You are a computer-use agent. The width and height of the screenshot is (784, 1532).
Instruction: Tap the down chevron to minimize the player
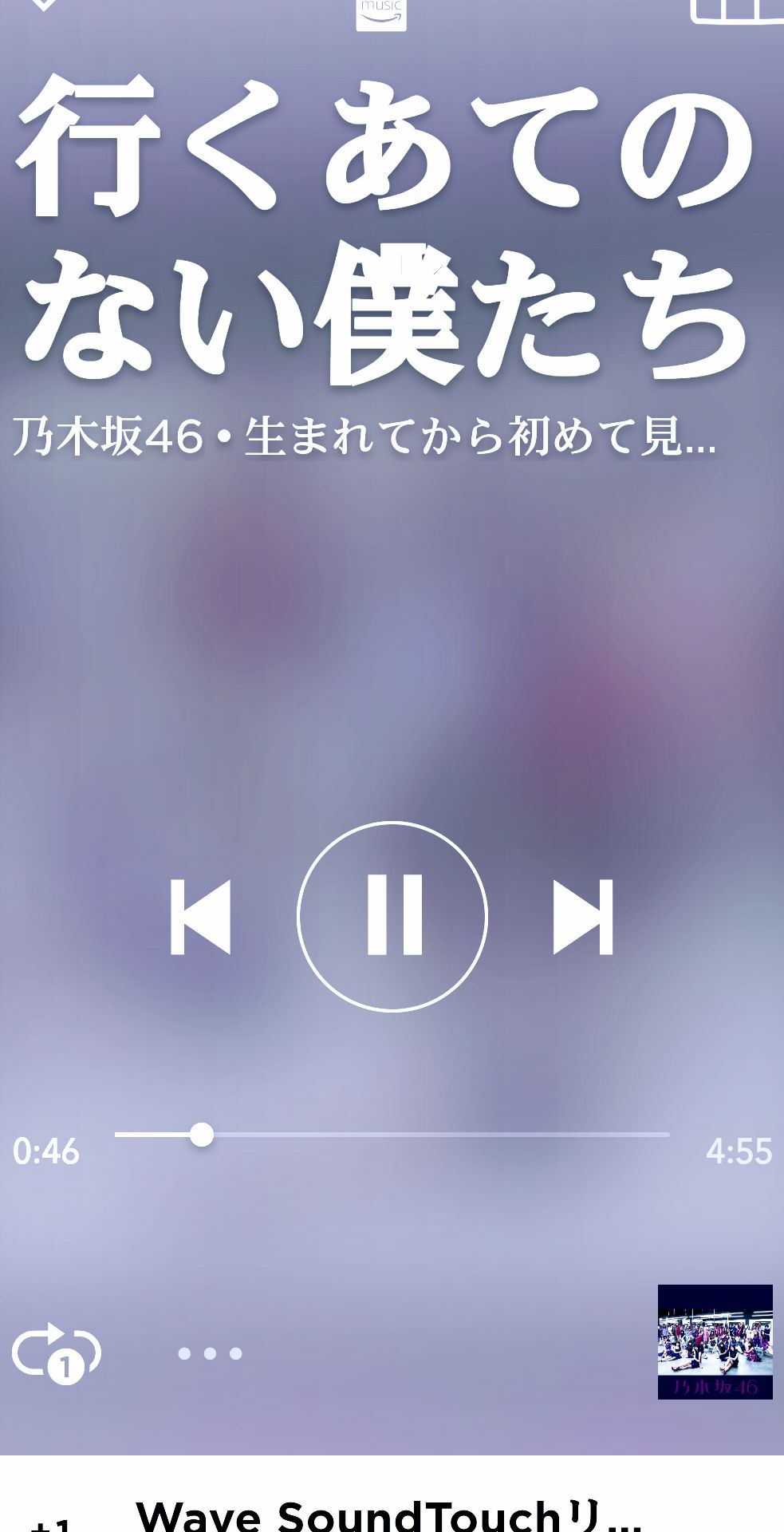coord(44,8)
